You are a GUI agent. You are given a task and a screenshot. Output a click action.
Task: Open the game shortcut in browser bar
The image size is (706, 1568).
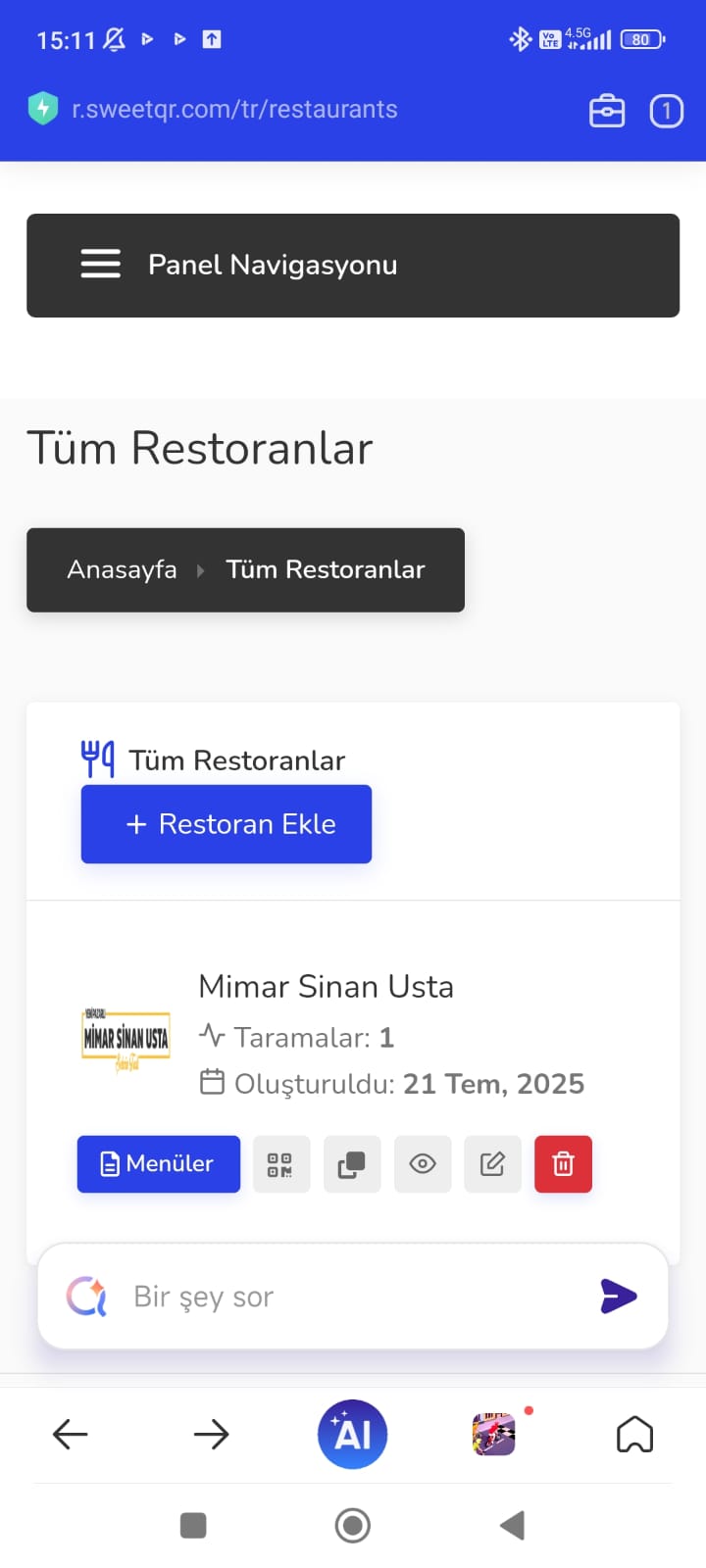tap(494, 1435)
